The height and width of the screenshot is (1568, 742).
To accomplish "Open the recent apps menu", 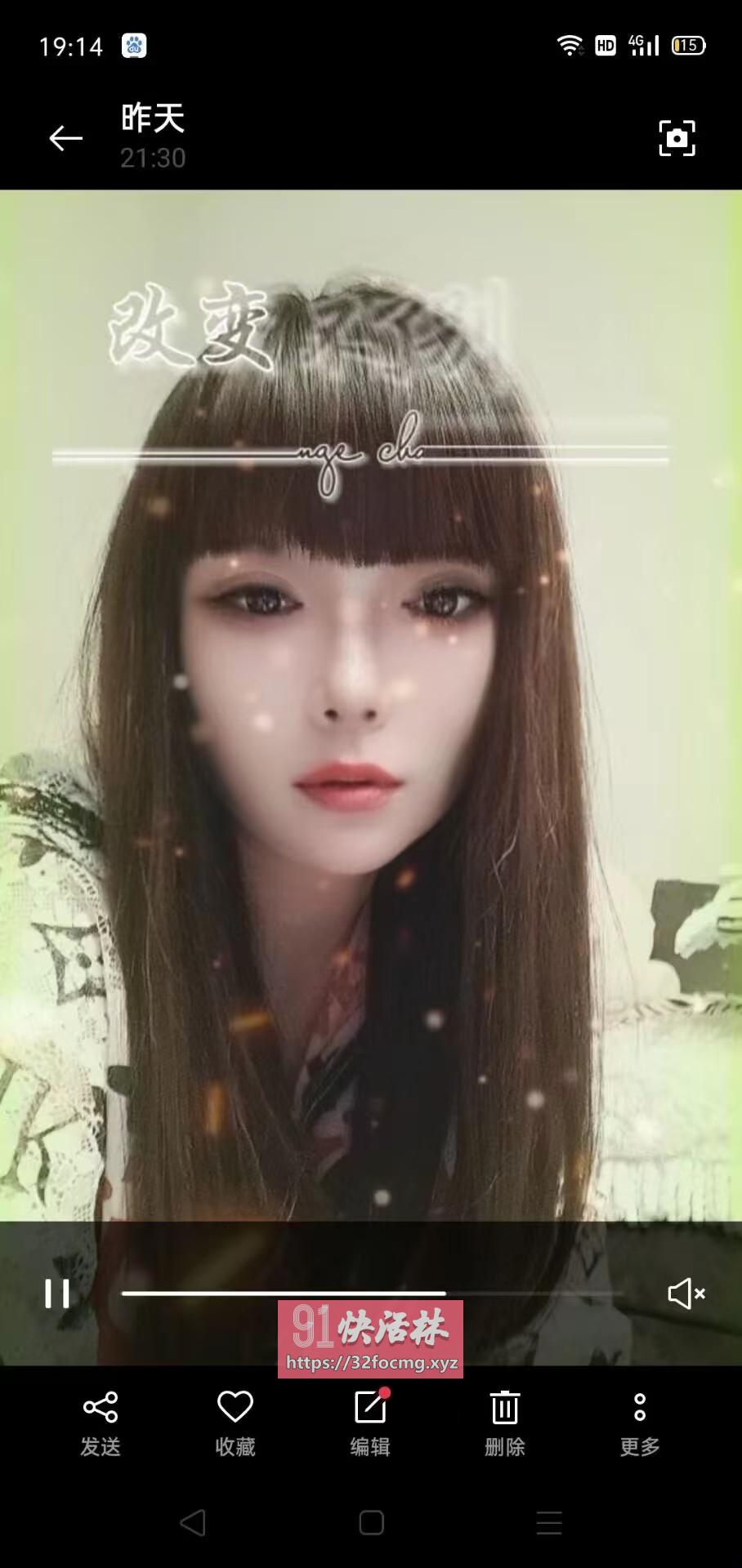I will (549, 1522).
